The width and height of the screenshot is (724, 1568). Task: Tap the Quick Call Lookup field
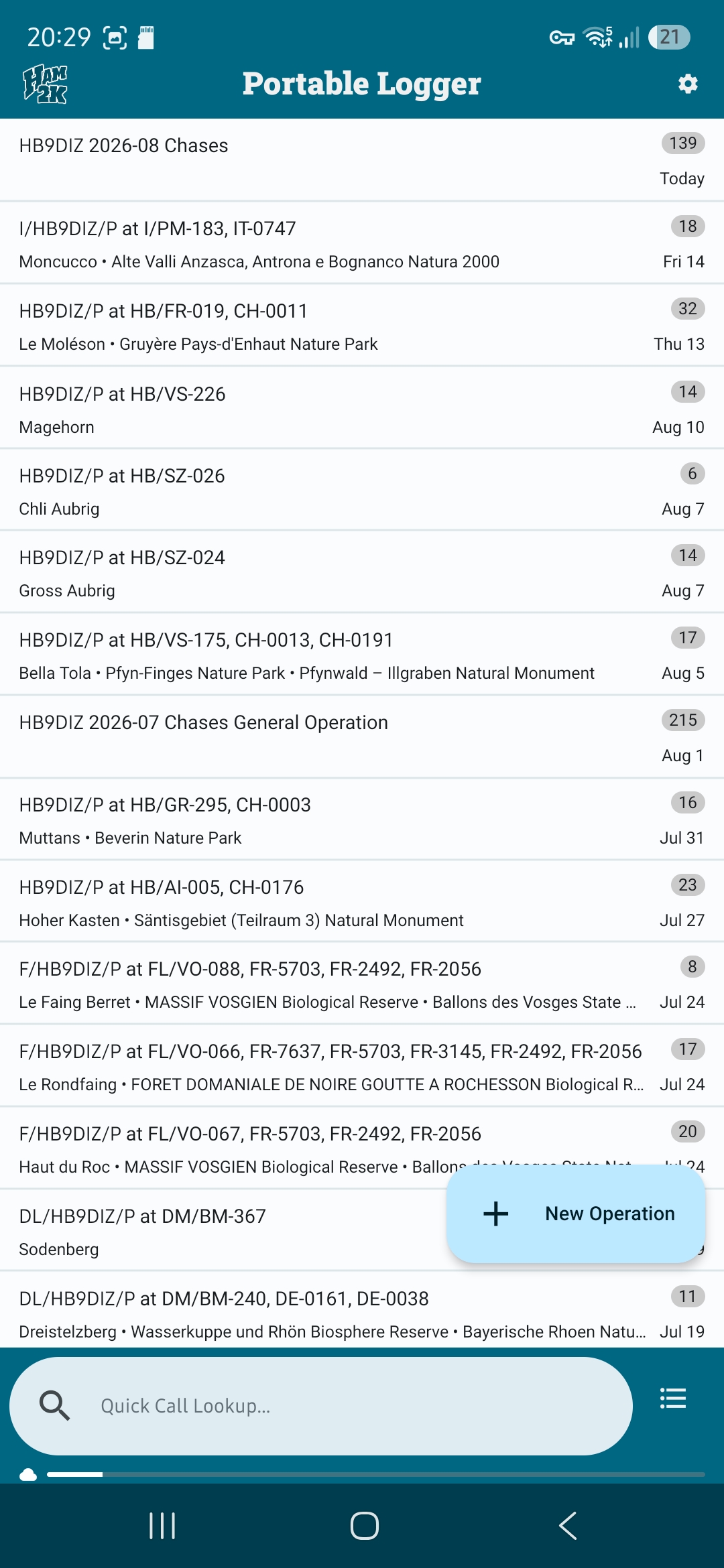pyautogui.click(x=321, y=1406)
